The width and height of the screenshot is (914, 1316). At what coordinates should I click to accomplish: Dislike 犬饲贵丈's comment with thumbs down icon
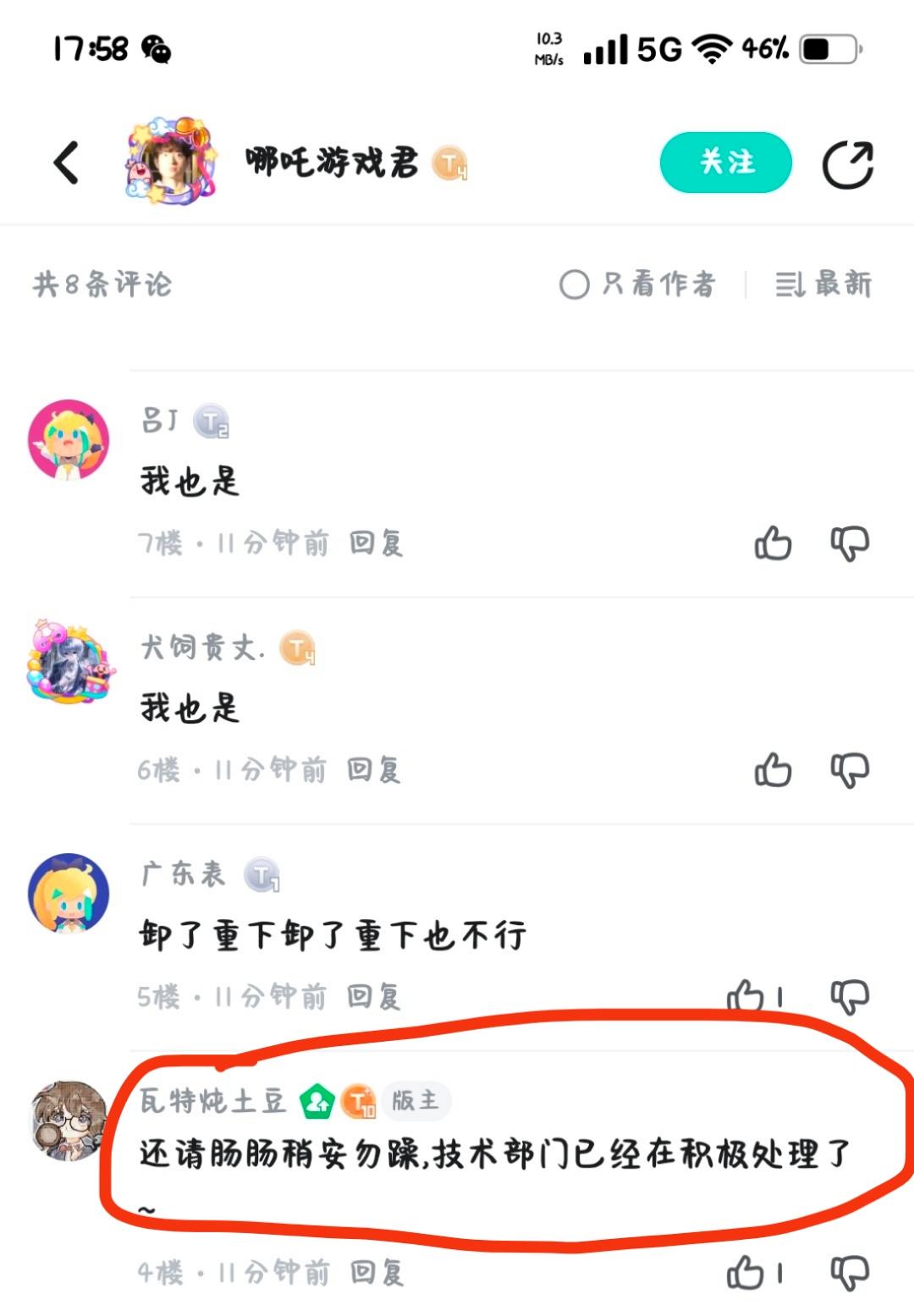(x=848, y=768)
